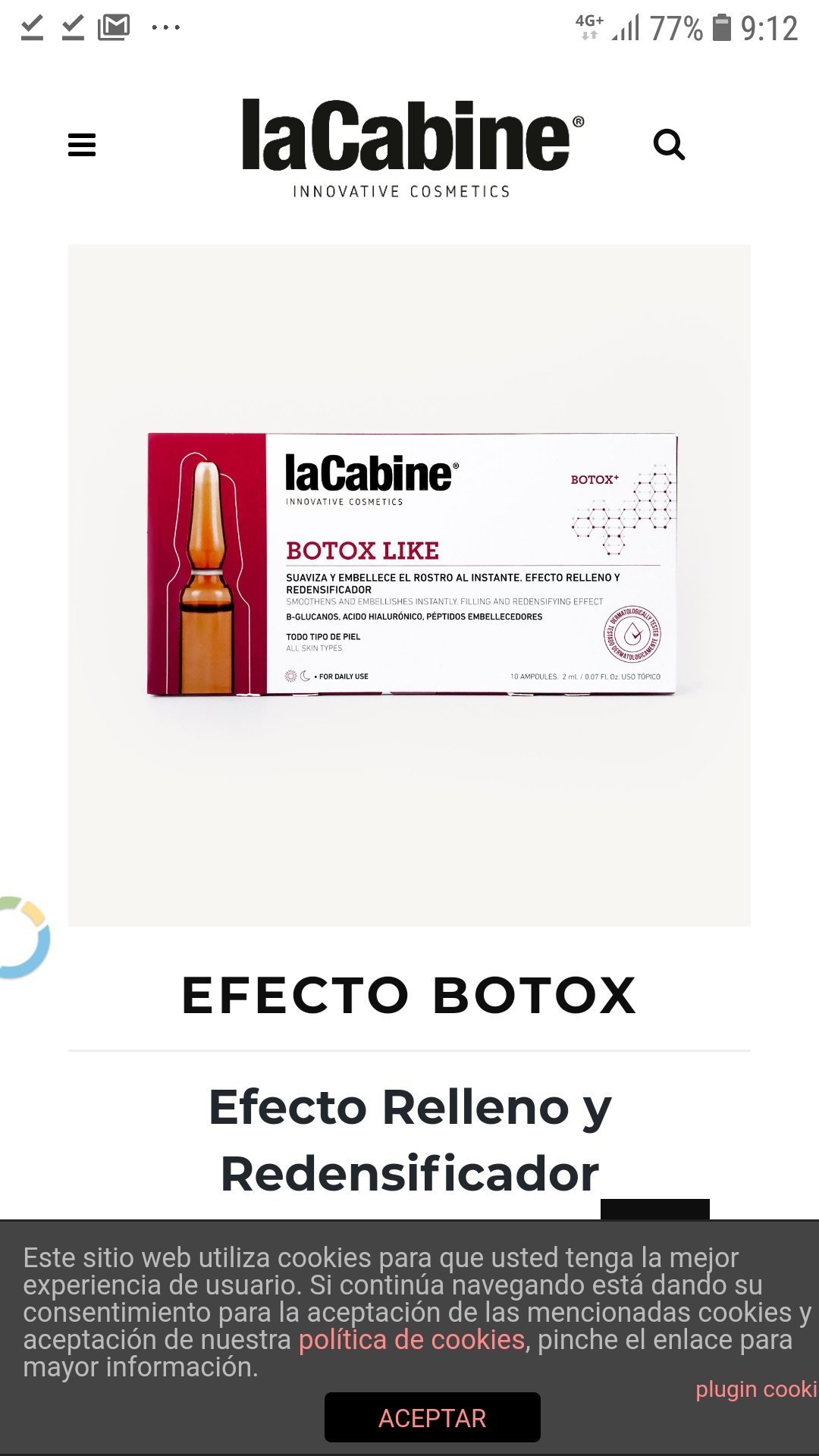Viewport: 819px width, 1456px height.
Task: Open the política de cookies link
Action: click(412, 1340)
